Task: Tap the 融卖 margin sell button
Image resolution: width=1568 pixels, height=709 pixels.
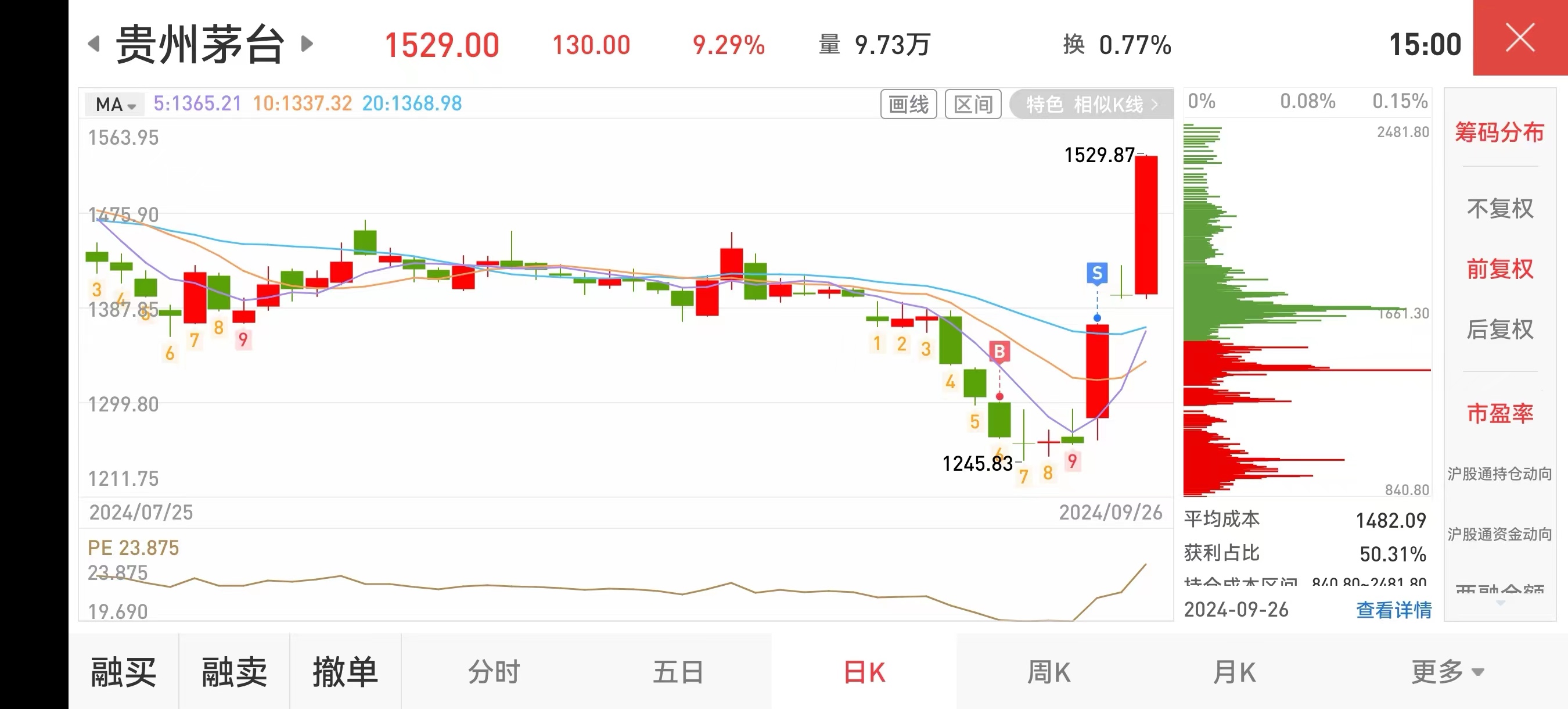Action: (x=235, y=672)
